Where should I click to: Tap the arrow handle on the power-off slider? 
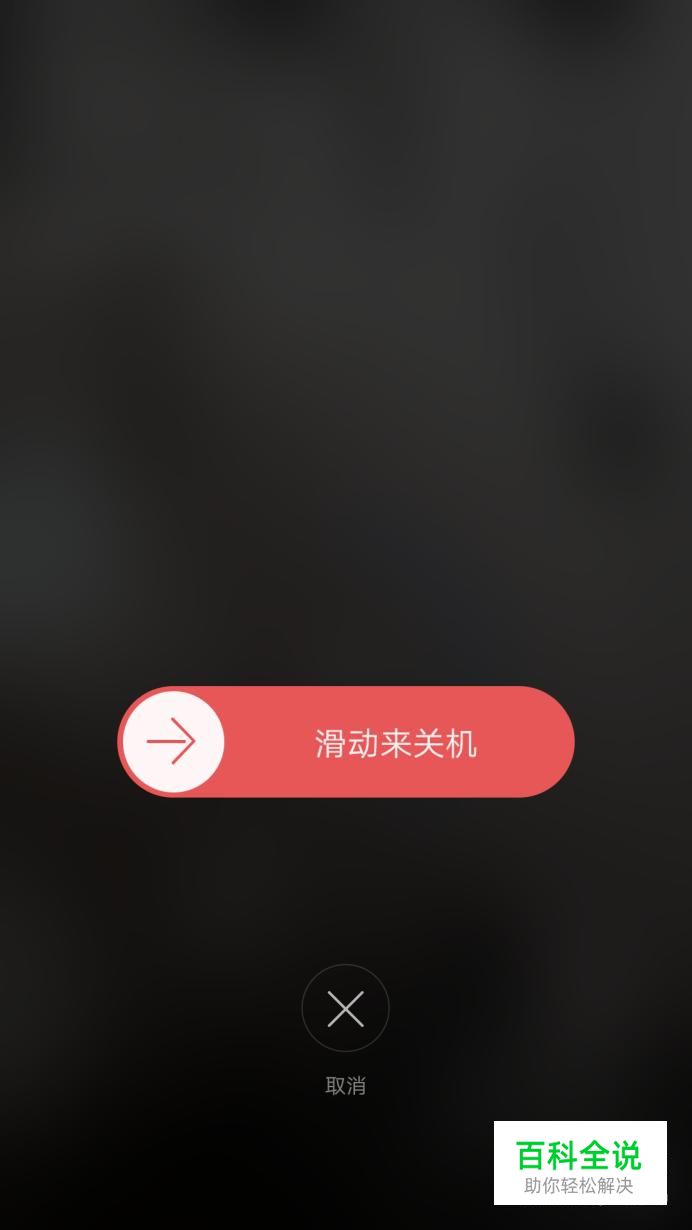[x=172, y=742]
